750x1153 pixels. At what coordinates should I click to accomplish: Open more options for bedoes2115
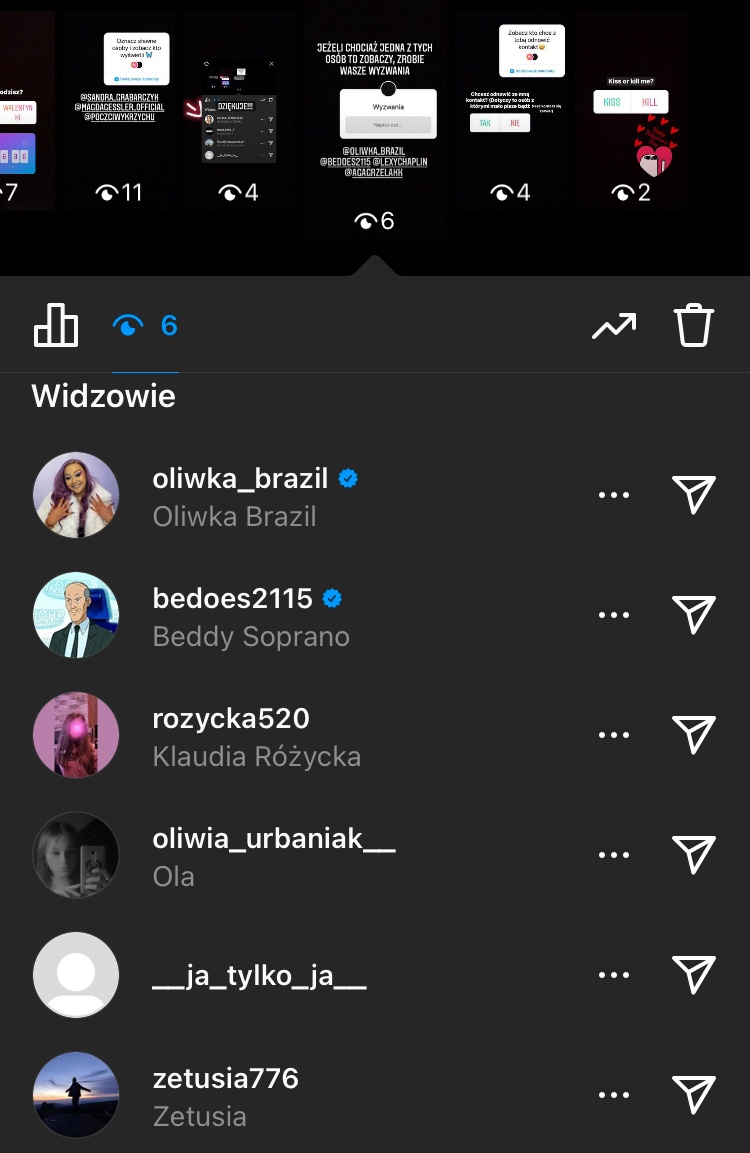pyautogui.click(x=613, y=615)
